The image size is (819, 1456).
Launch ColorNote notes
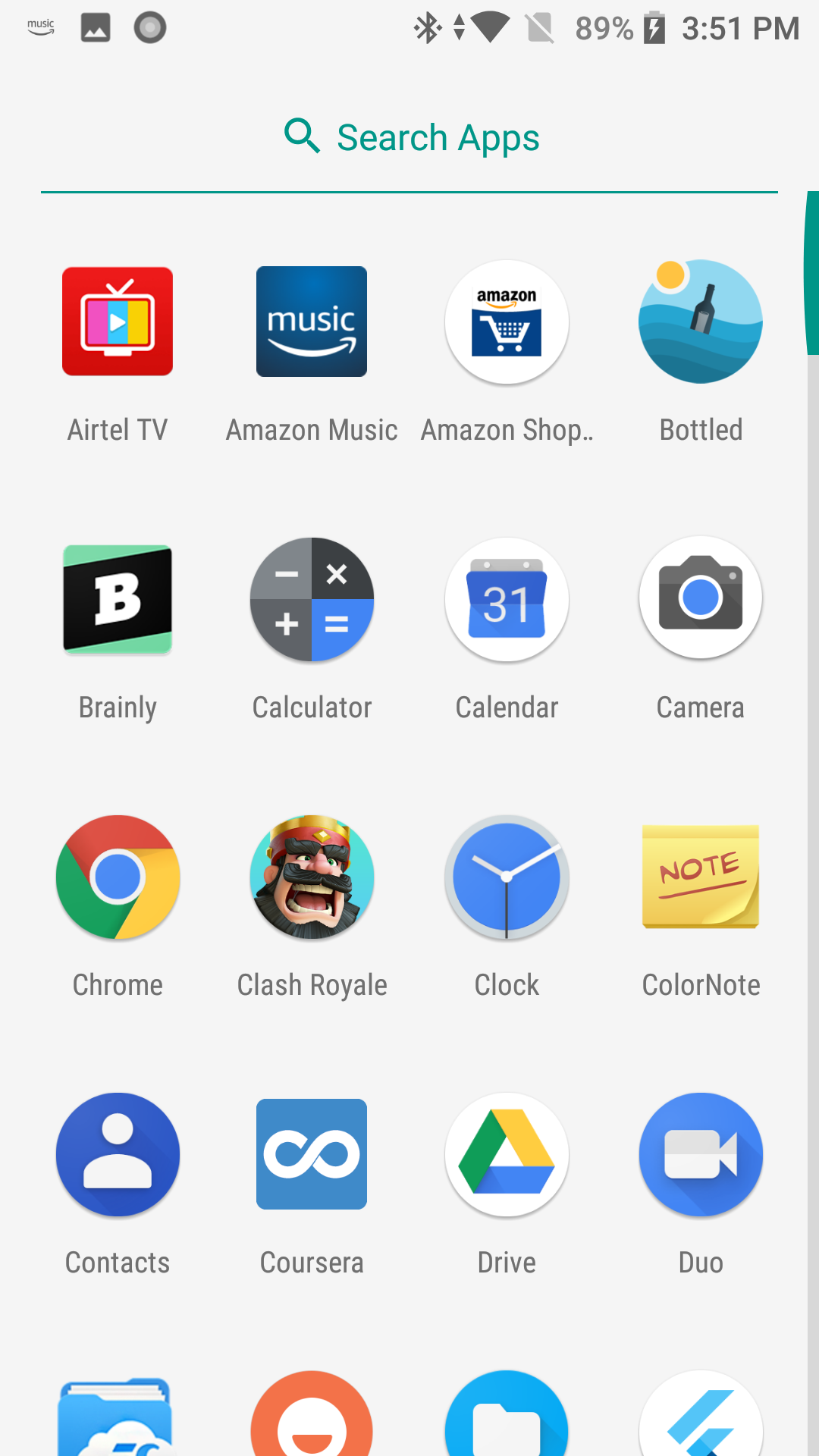pos(700,877)
